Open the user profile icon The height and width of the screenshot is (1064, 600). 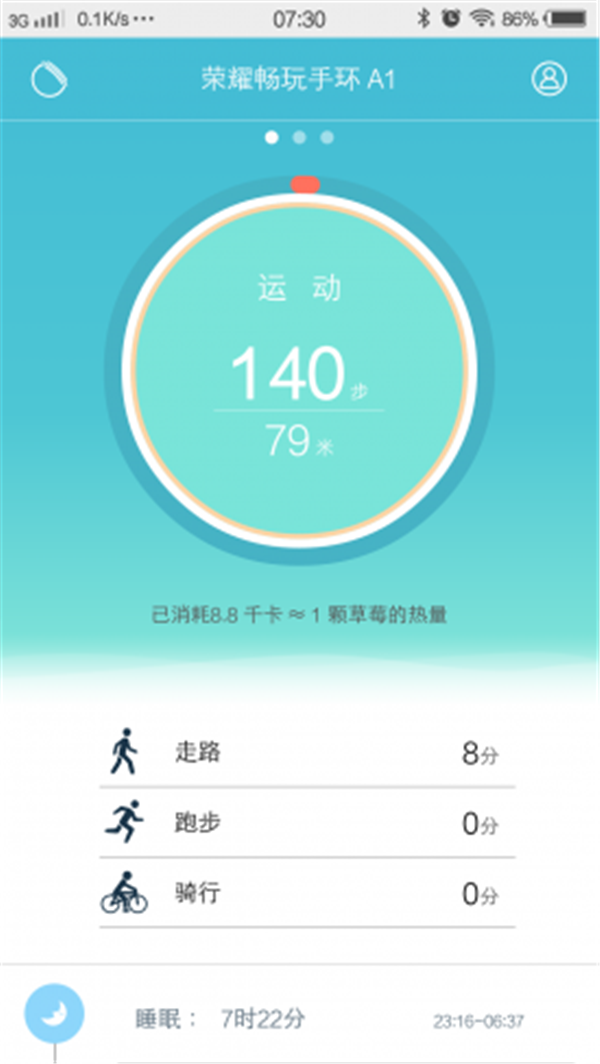(548, 80)
